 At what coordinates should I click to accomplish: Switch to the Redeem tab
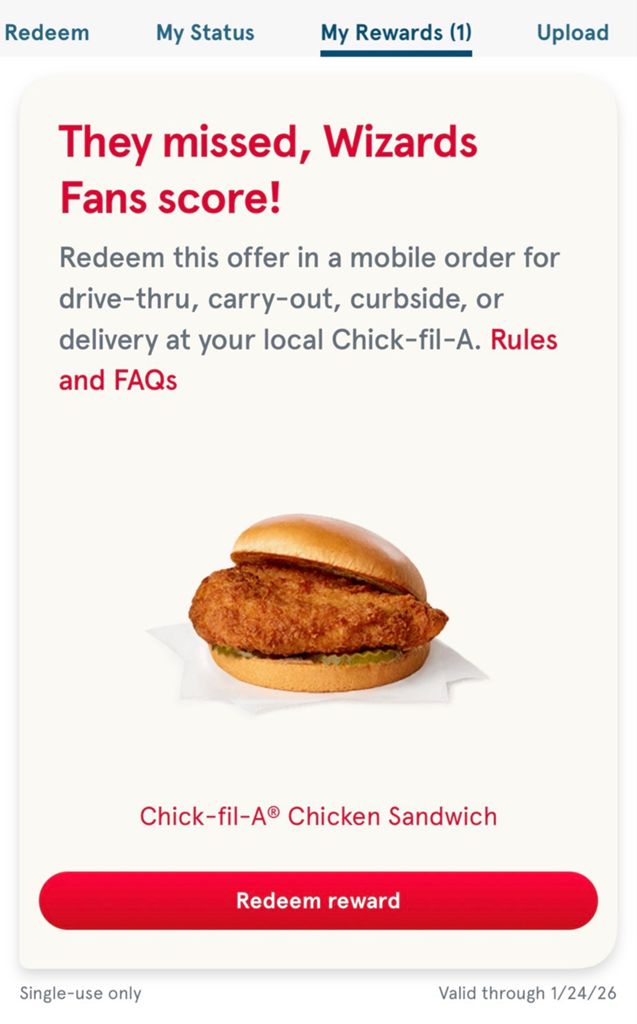pos(46,32)
